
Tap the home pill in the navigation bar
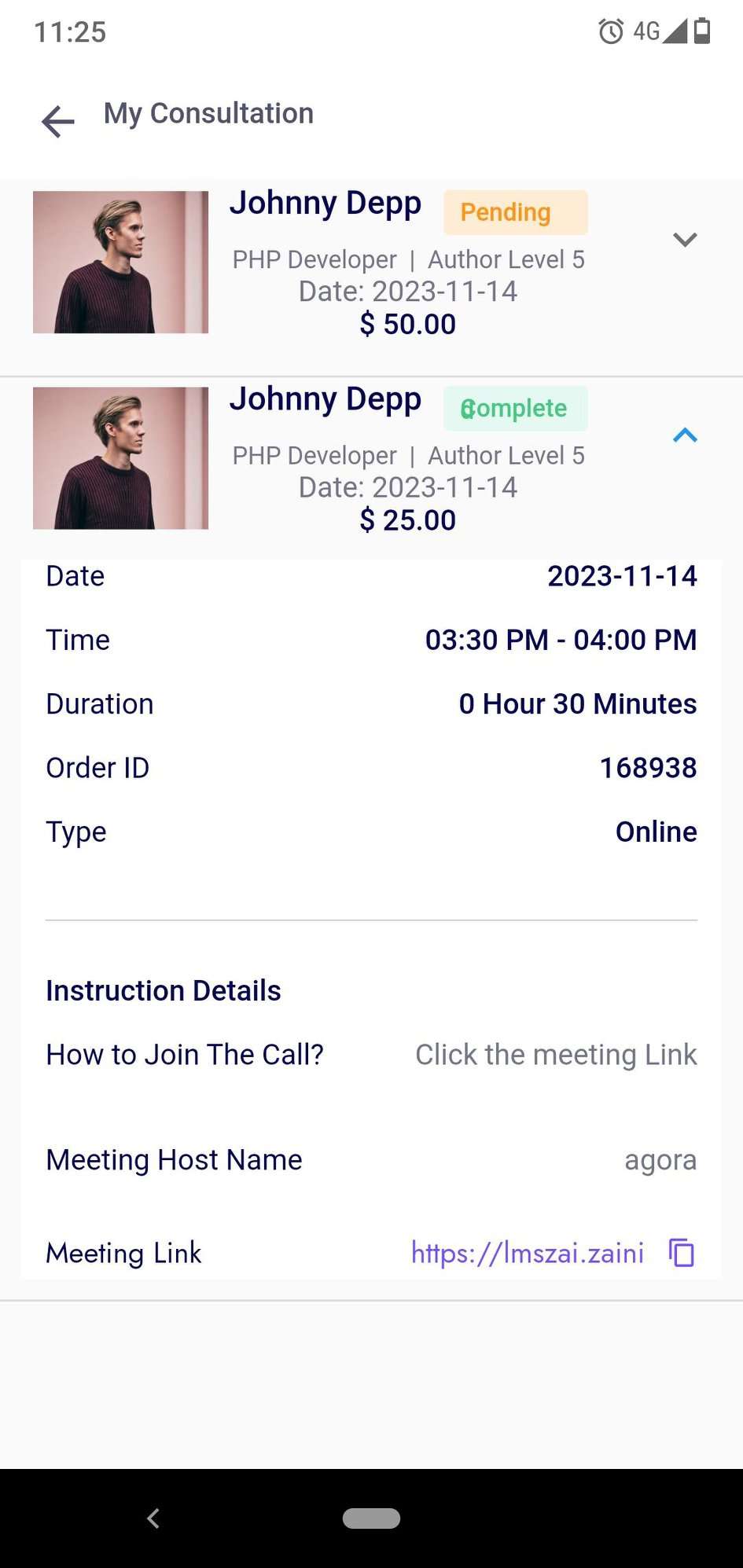coord(371,1518)
